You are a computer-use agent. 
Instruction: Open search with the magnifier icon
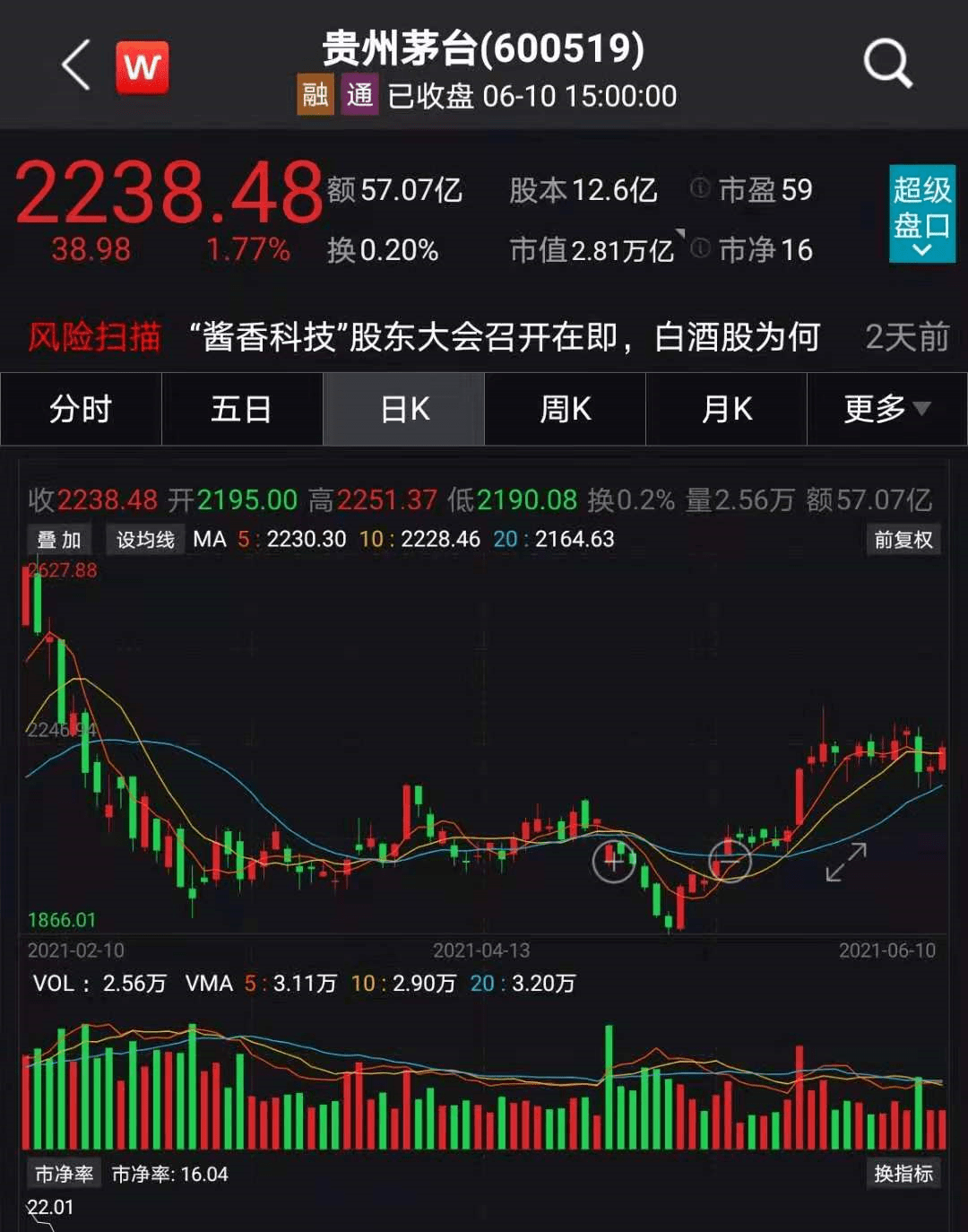coord(886,65)
